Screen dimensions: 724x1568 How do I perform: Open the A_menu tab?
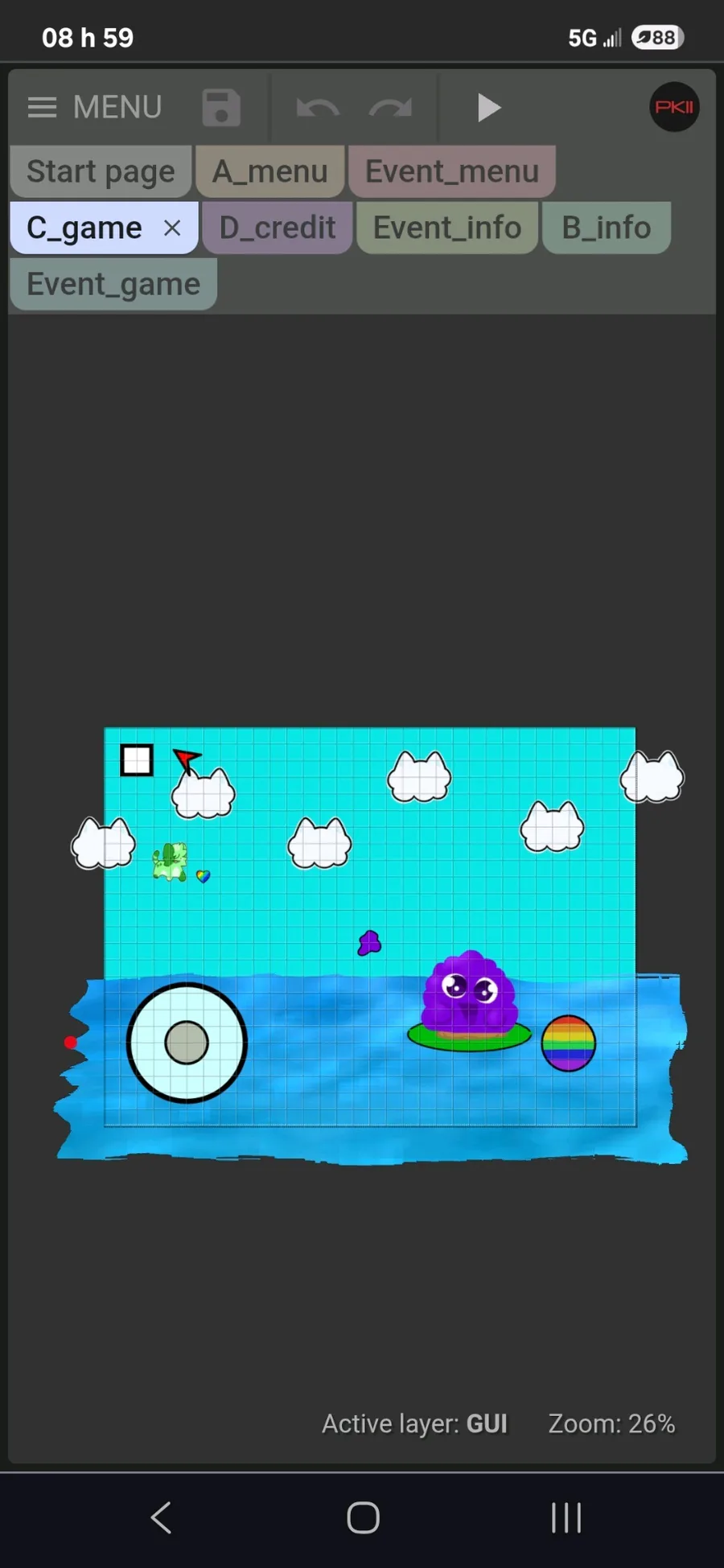[x=270, y=171]
